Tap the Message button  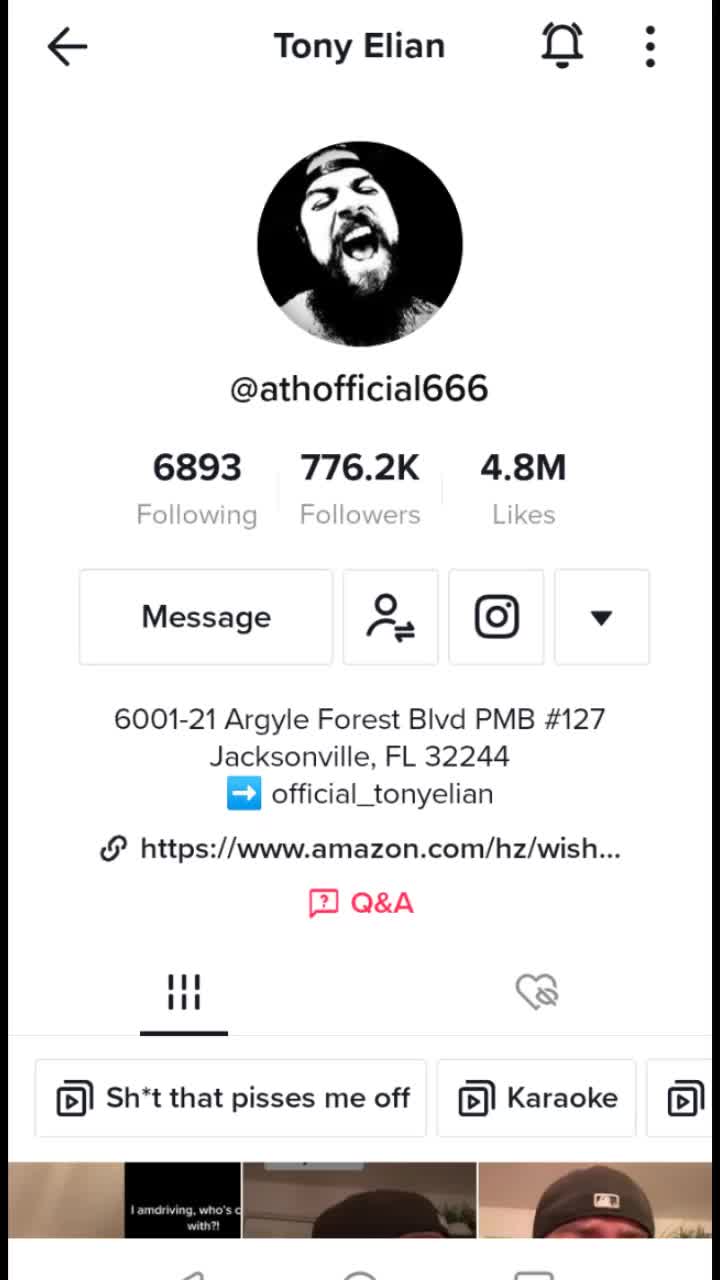point(206,617)
